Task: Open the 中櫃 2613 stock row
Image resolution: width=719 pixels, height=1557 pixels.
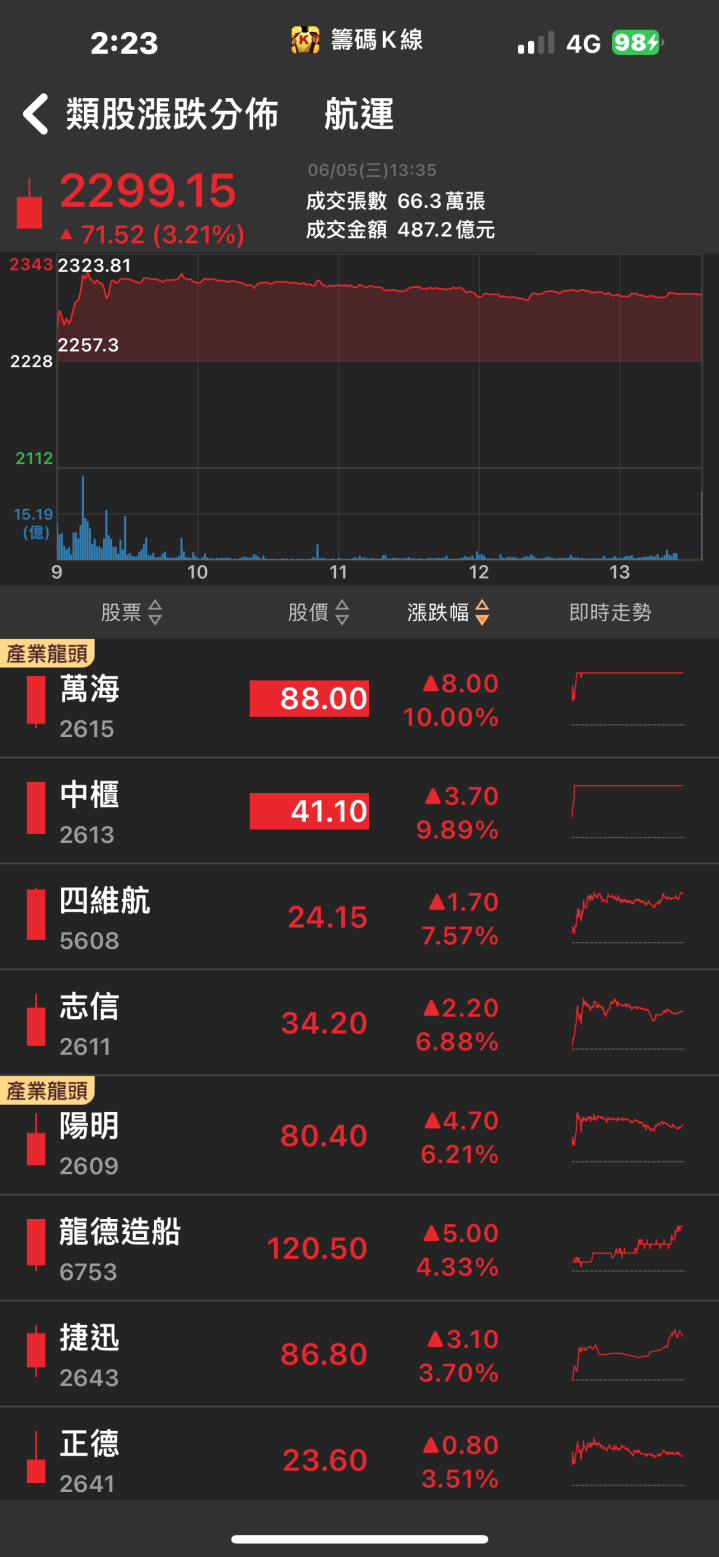Action: pyautogui.click(x=359, y=811)
